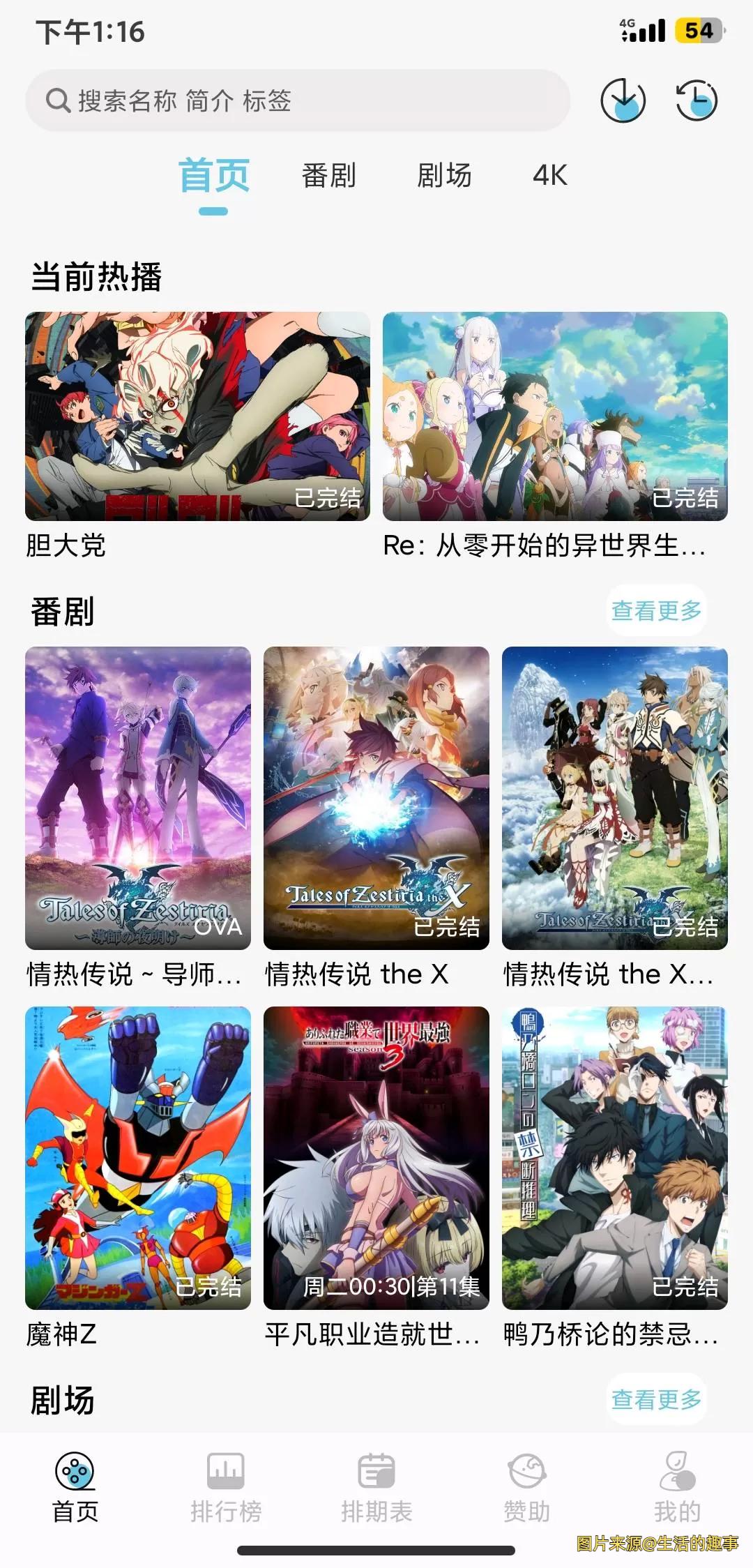Open the 排期表 schedule tab

pyautogui.click(x=376, y=1487)
